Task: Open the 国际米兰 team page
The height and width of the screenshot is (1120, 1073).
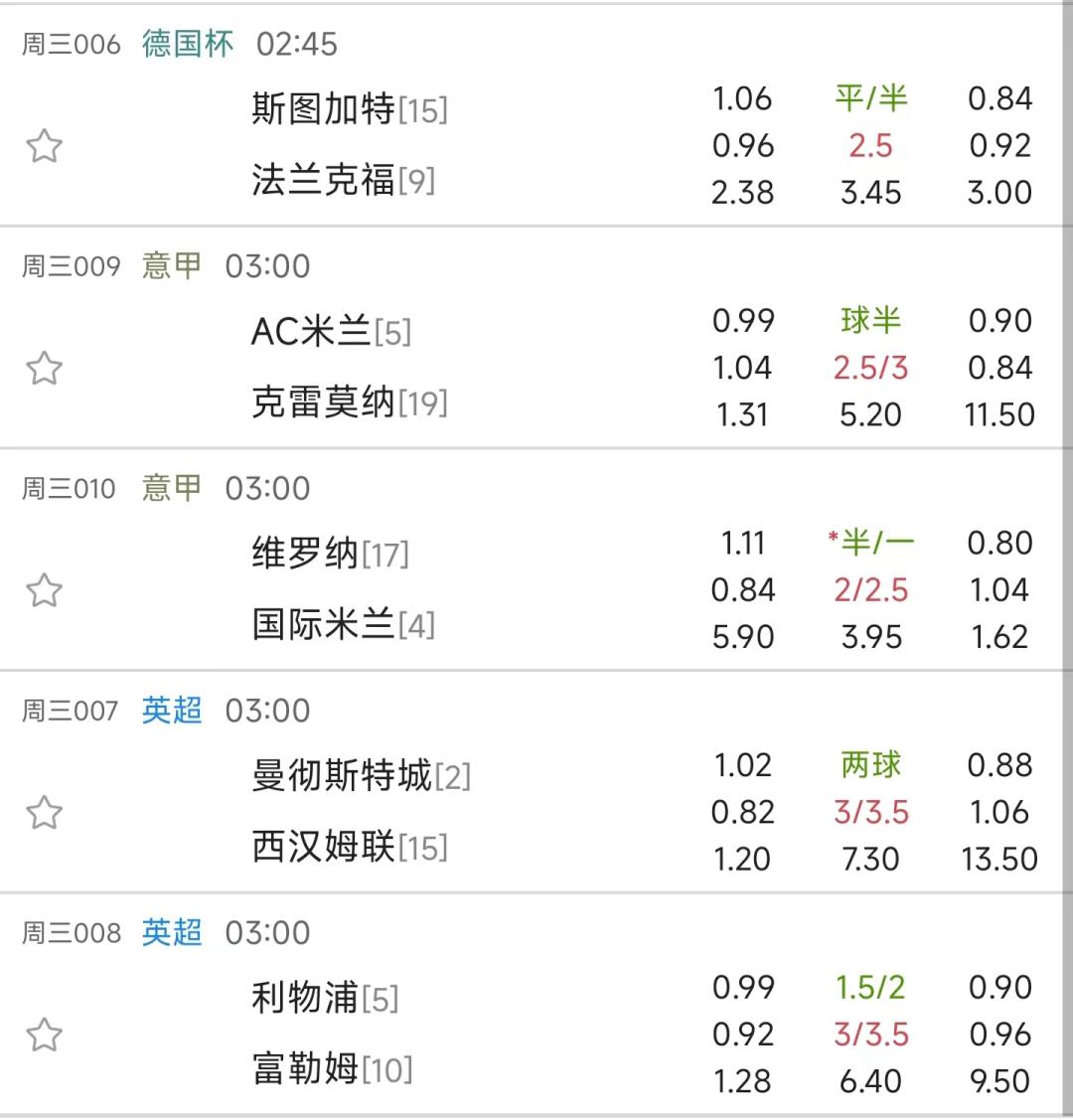Action: point(308,626)
